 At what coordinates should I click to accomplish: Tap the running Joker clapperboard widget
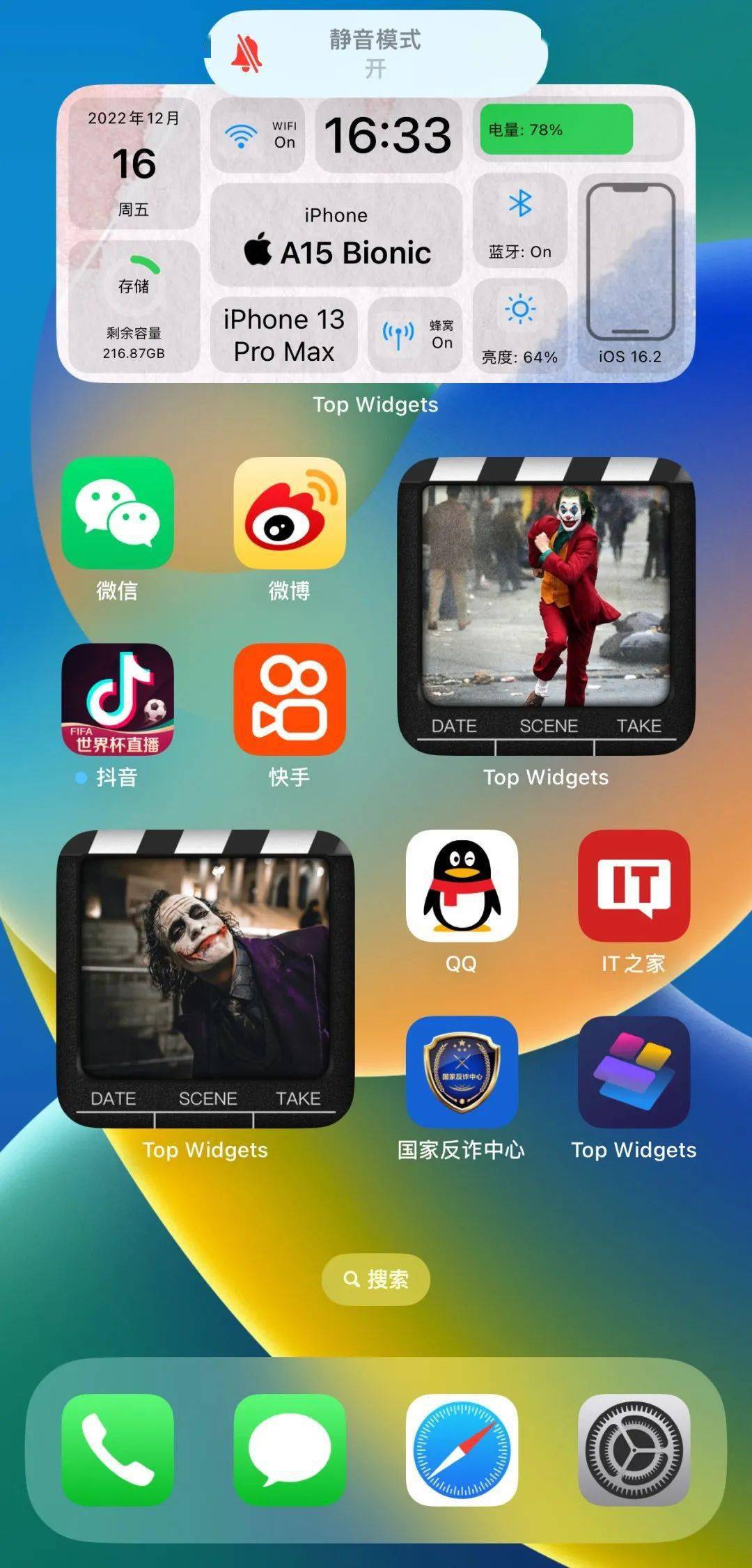point(546,606)
